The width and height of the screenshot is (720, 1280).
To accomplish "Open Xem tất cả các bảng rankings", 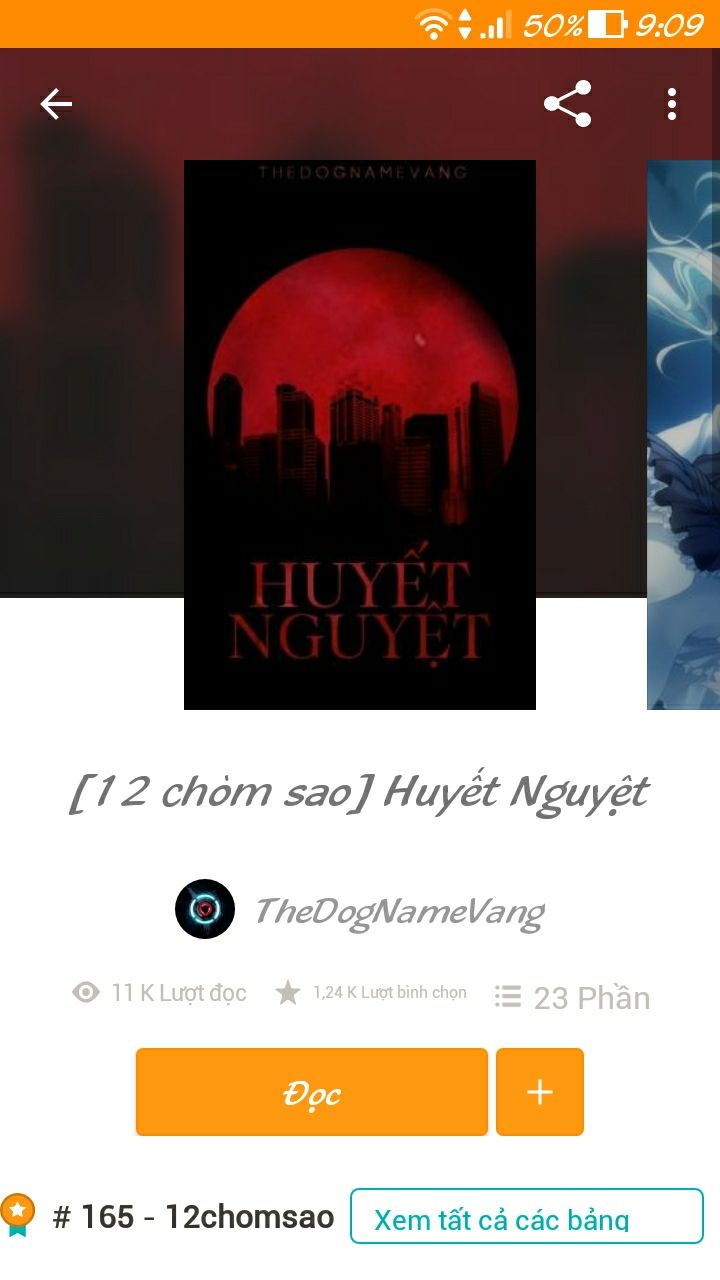I will pos(527,1217).
